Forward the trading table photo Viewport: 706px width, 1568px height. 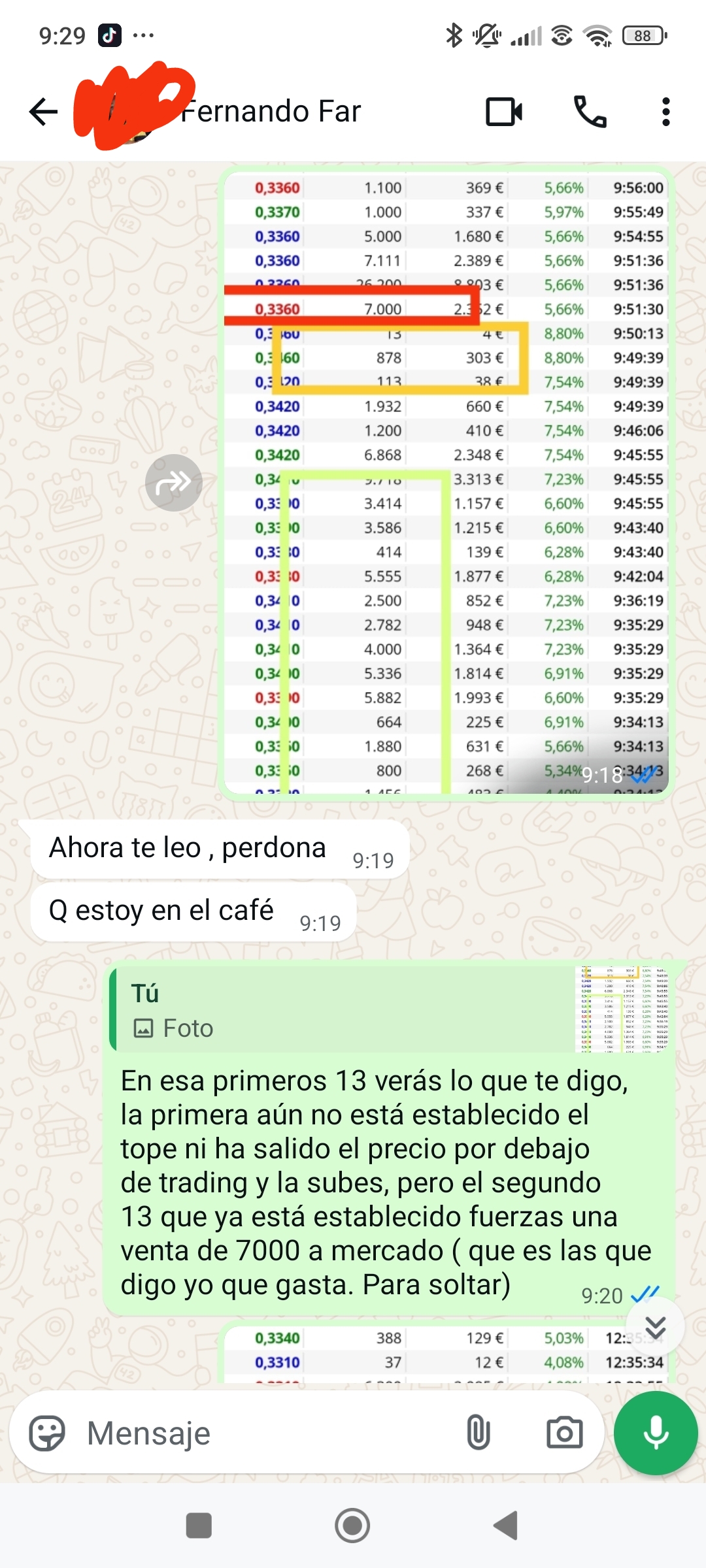(x=173, y=483)
